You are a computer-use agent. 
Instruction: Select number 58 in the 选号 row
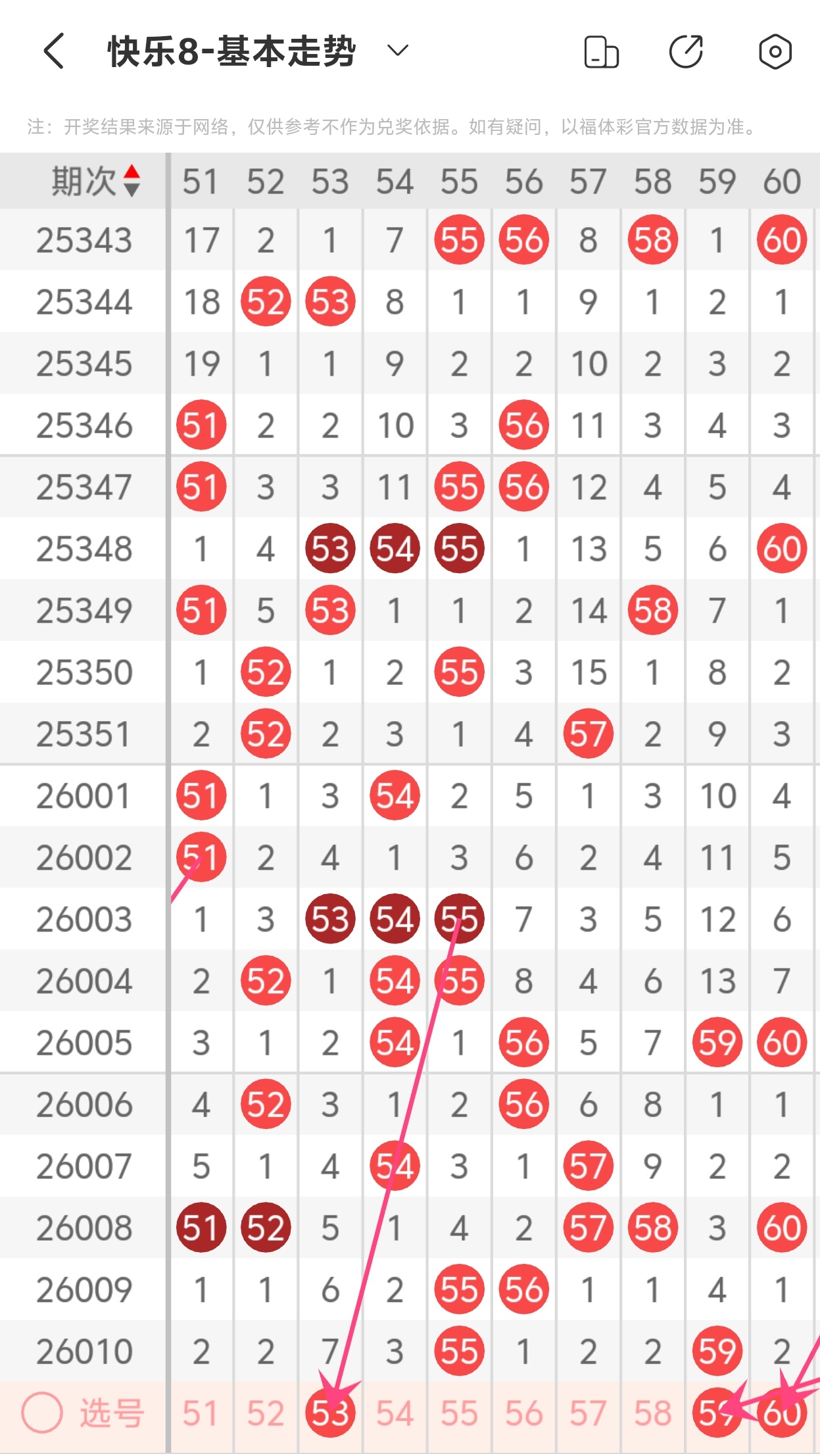tap(652, 1413)
